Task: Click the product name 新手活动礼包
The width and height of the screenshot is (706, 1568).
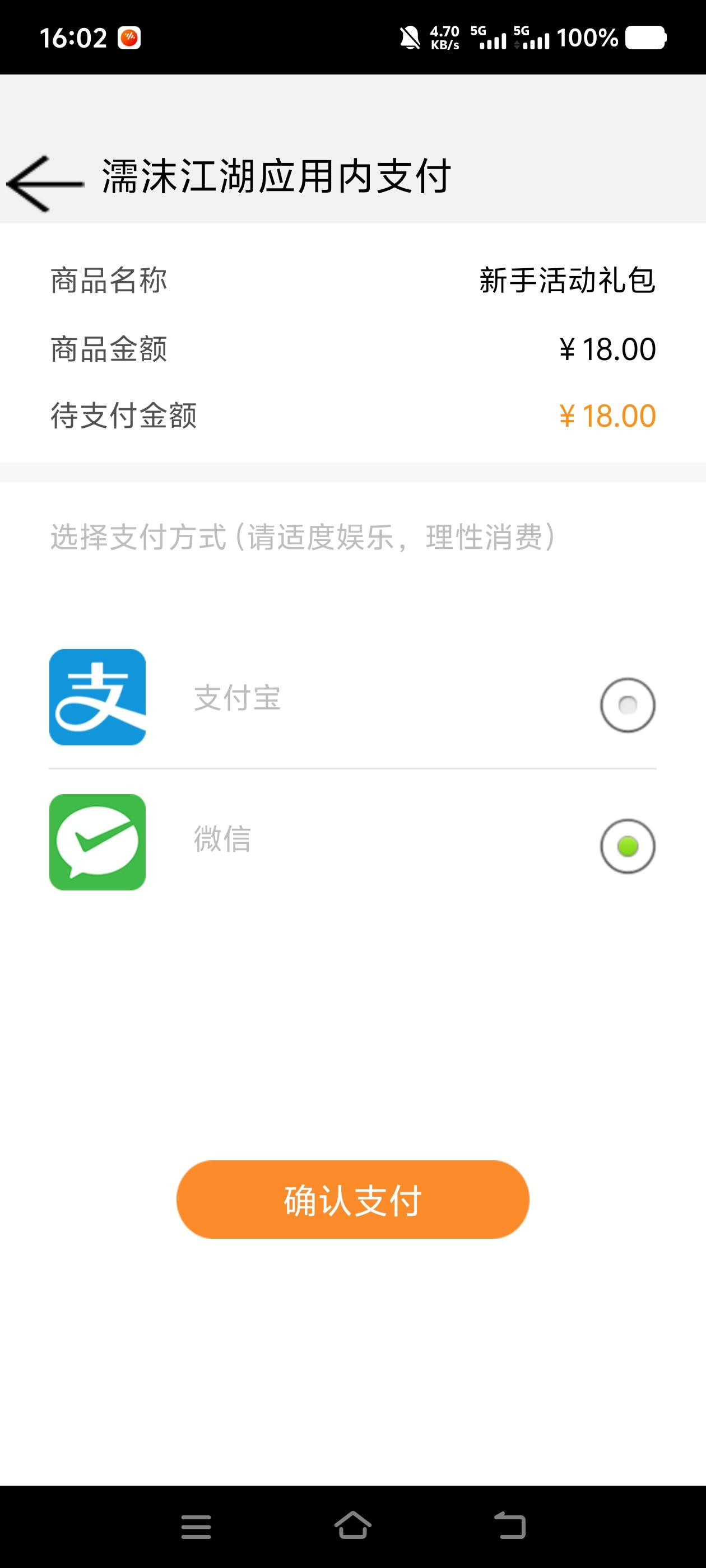Action: click(x=568, y=279)
